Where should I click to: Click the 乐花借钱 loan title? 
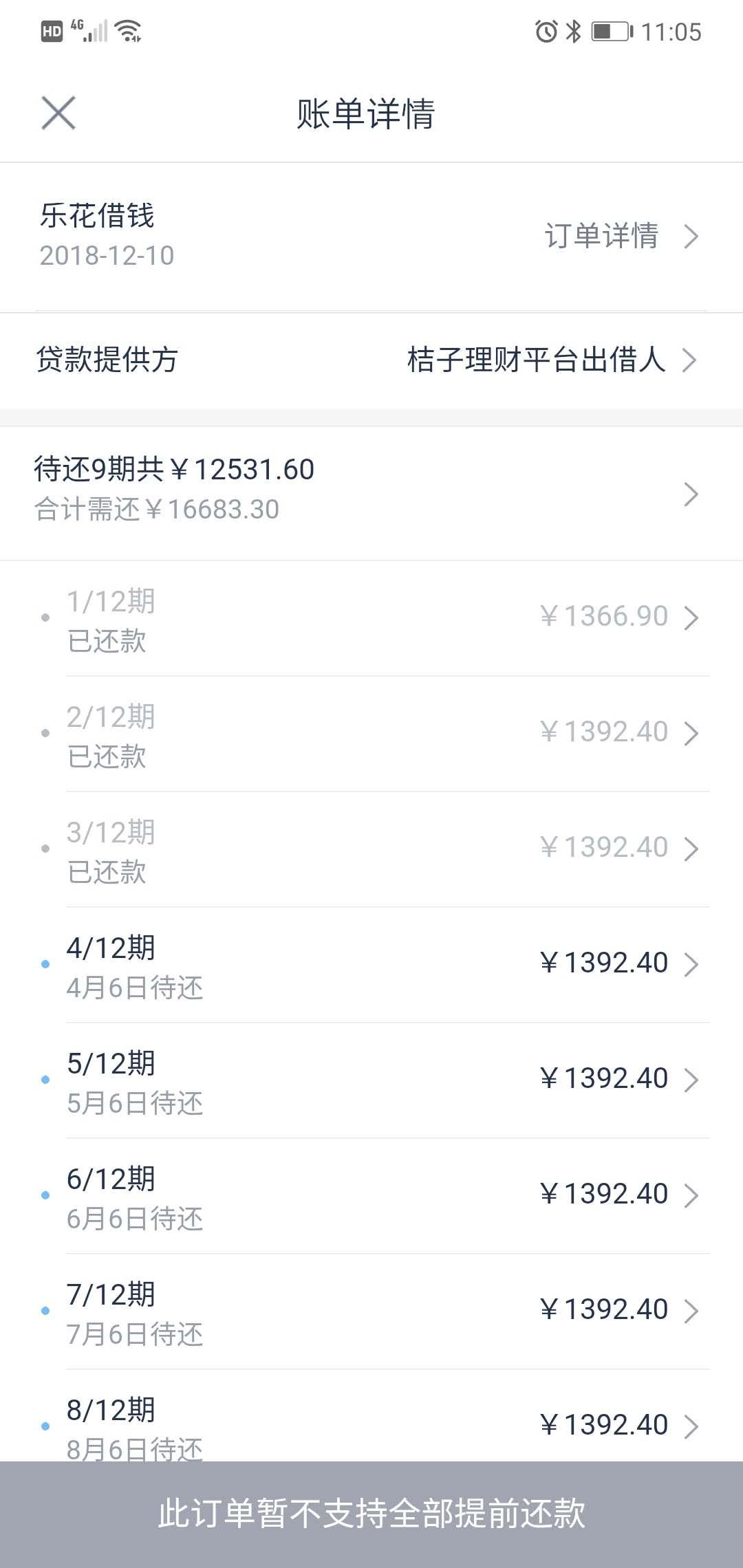[x=96, y=217]
